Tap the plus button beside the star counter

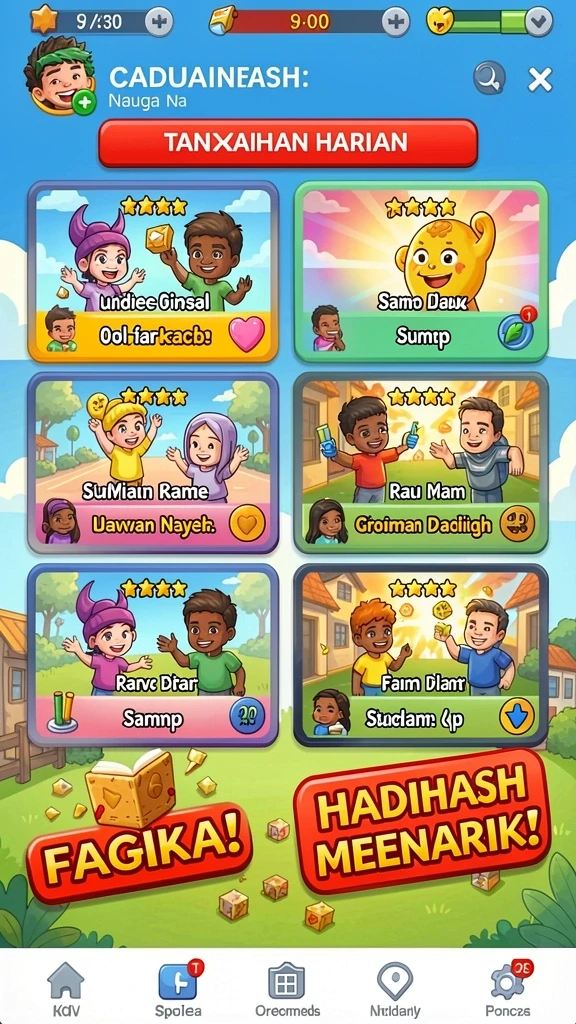tap(159, 22)
